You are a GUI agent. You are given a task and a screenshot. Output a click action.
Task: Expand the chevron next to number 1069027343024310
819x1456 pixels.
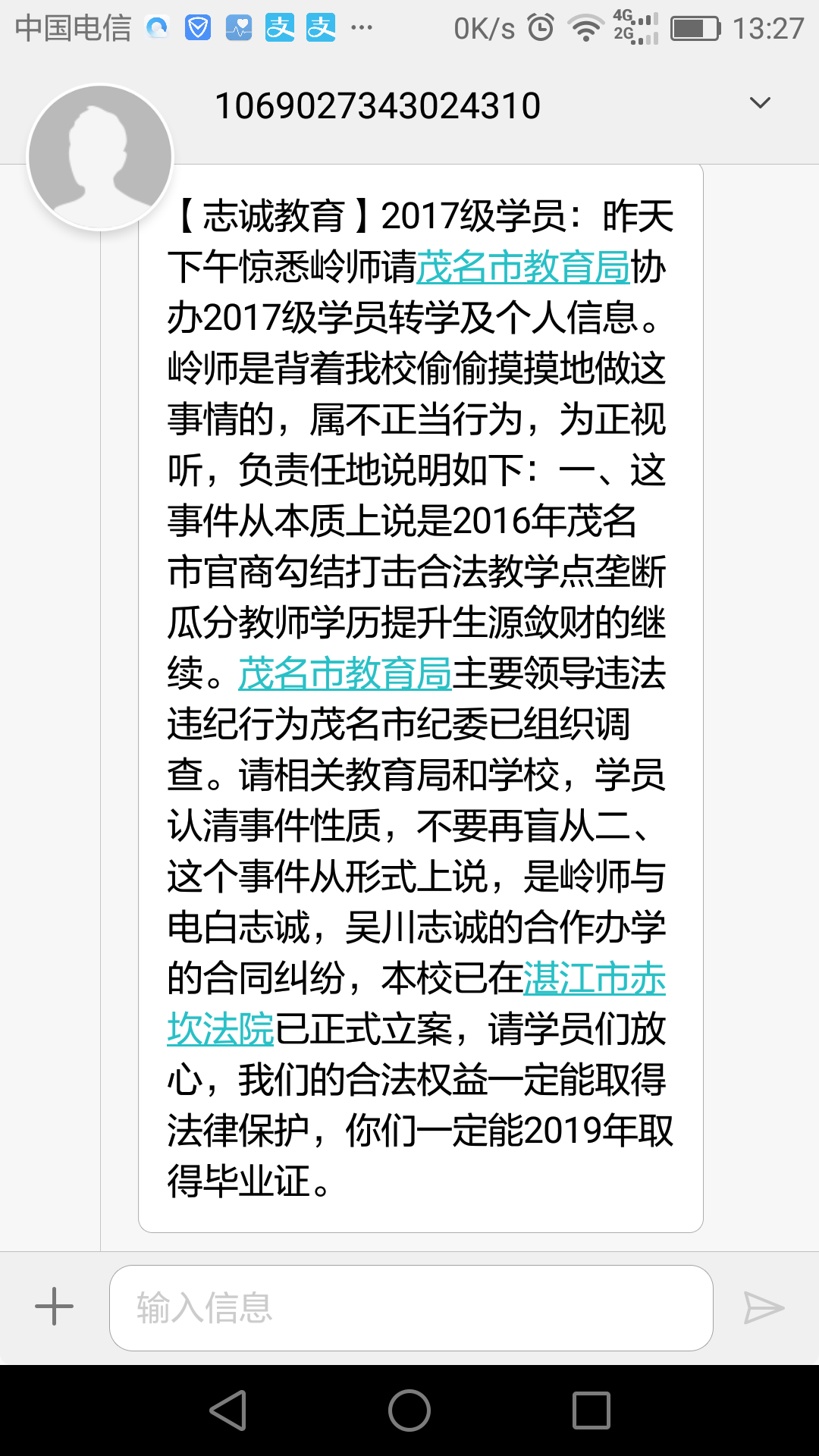coord(759,103)
